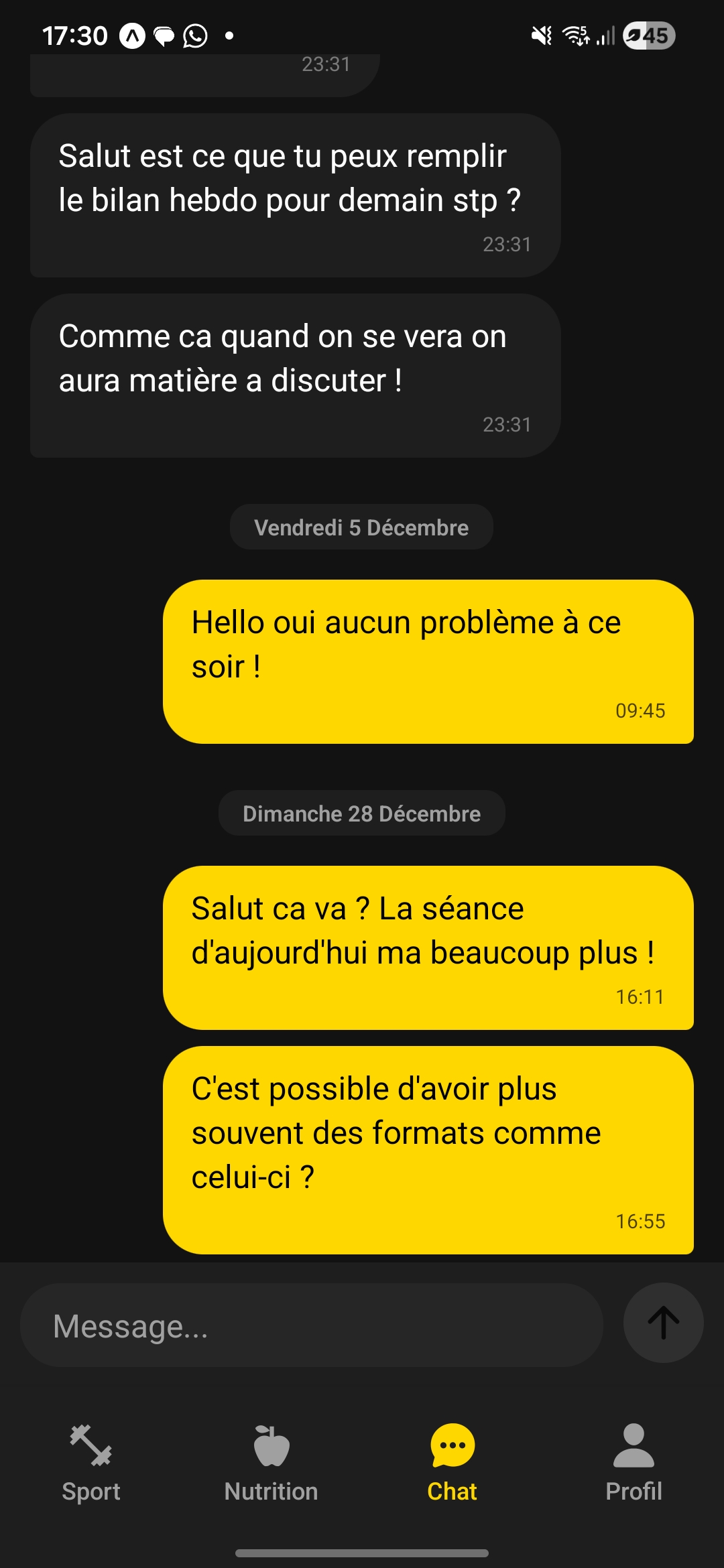Viewport: 724px width, 1568px height.
Task: Tap the yellow Chat bubble icon
Action: pyautogui.click(x=452, y=1444)
